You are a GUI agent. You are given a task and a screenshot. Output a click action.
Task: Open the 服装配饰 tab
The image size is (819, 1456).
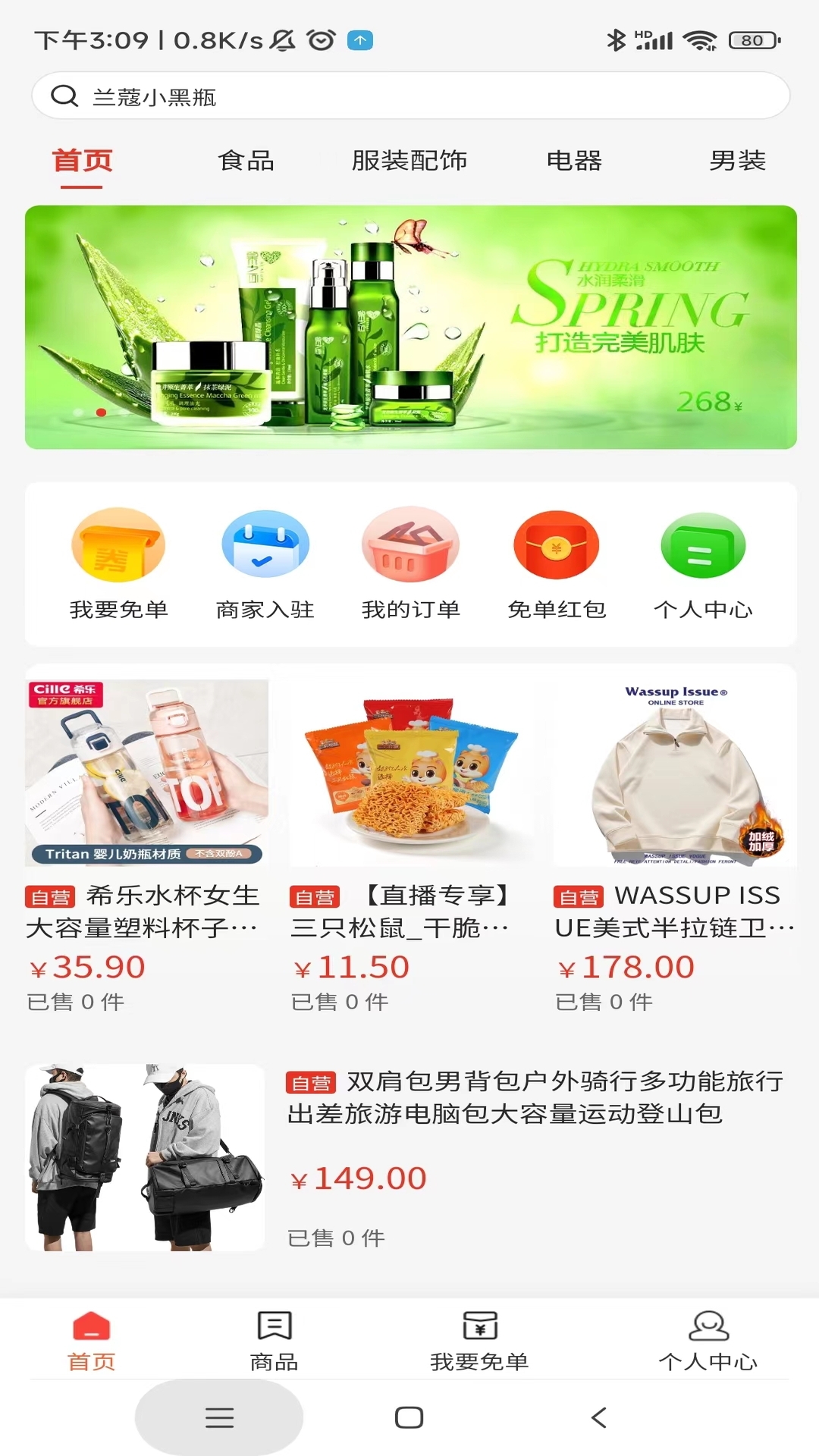point(409,161)
